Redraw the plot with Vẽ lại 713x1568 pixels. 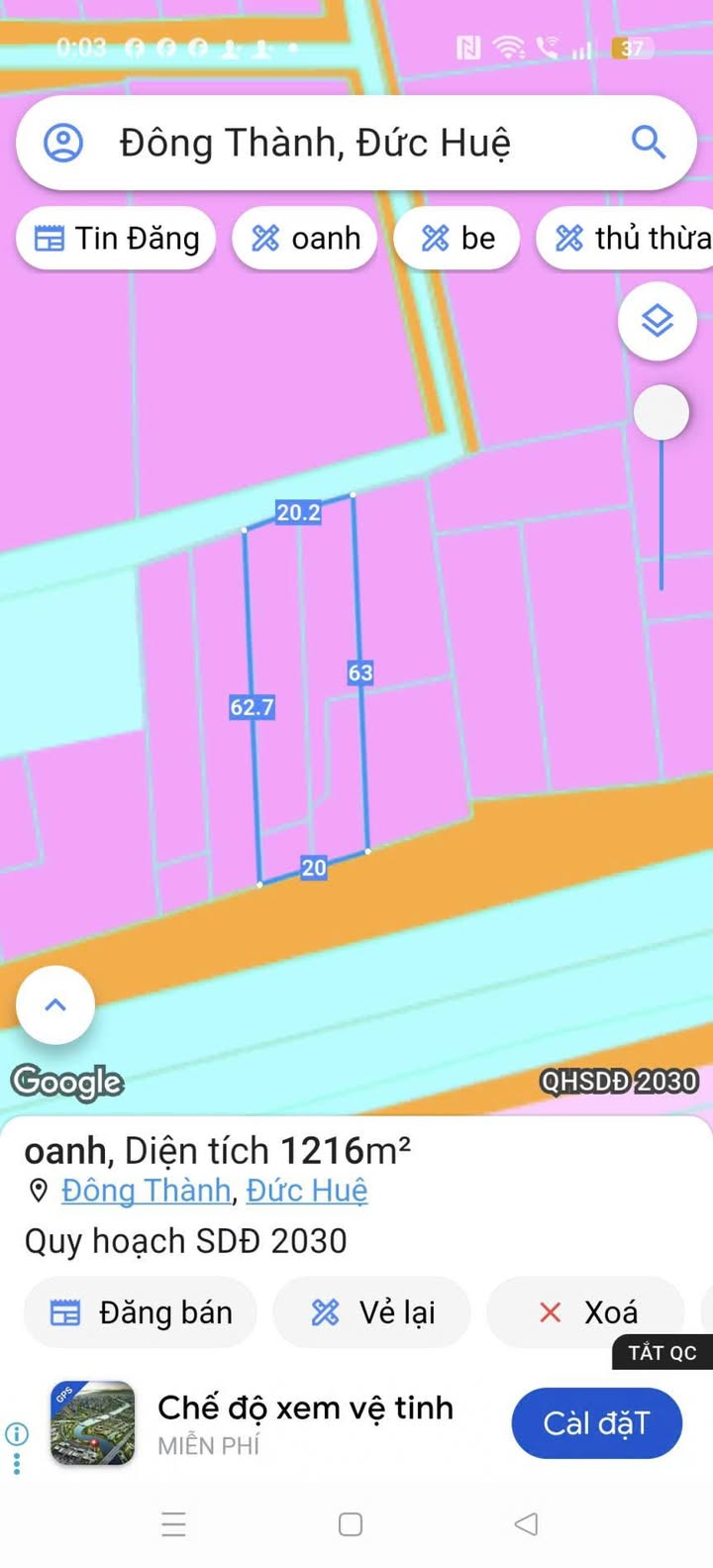(372, 1312)
